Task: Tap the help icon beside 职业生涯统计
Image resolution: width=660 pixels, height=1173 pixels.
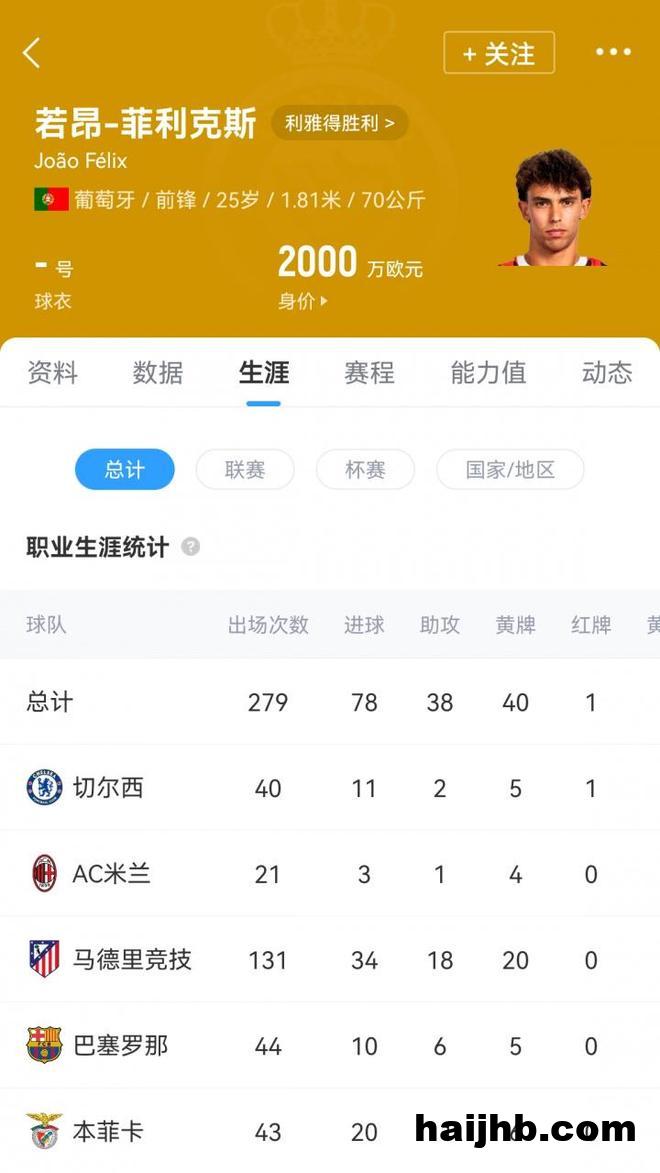Action: coord(190,547)
